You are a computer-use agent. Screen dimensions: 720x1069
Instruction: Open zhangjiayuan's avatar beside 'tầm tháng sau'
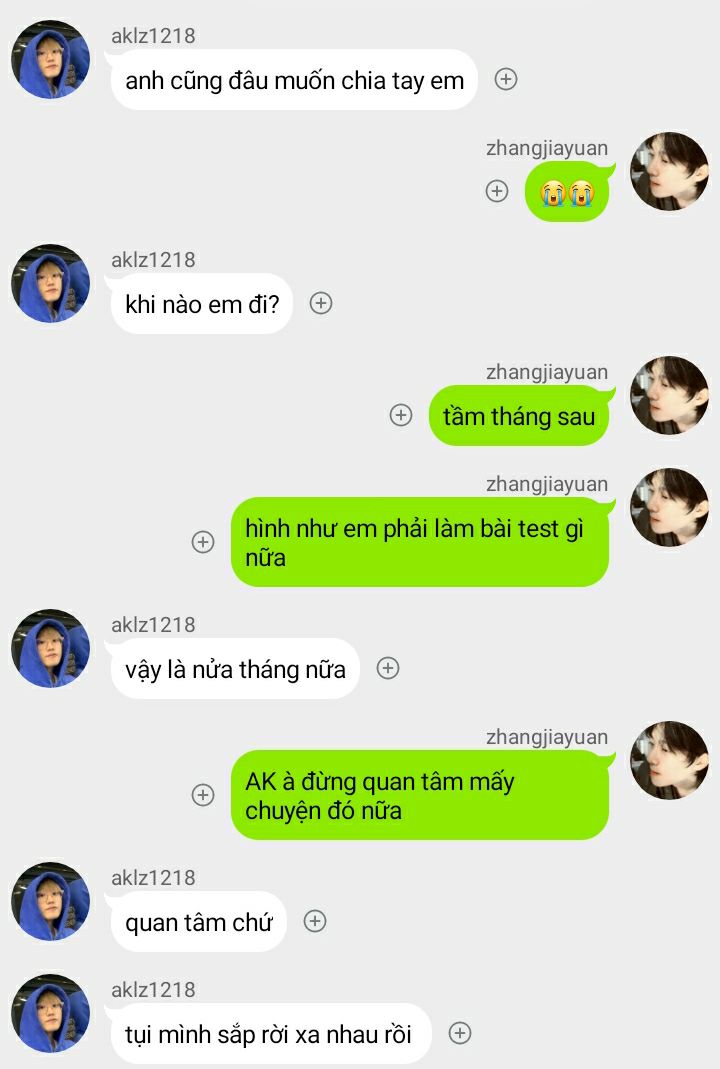point(669,396)
